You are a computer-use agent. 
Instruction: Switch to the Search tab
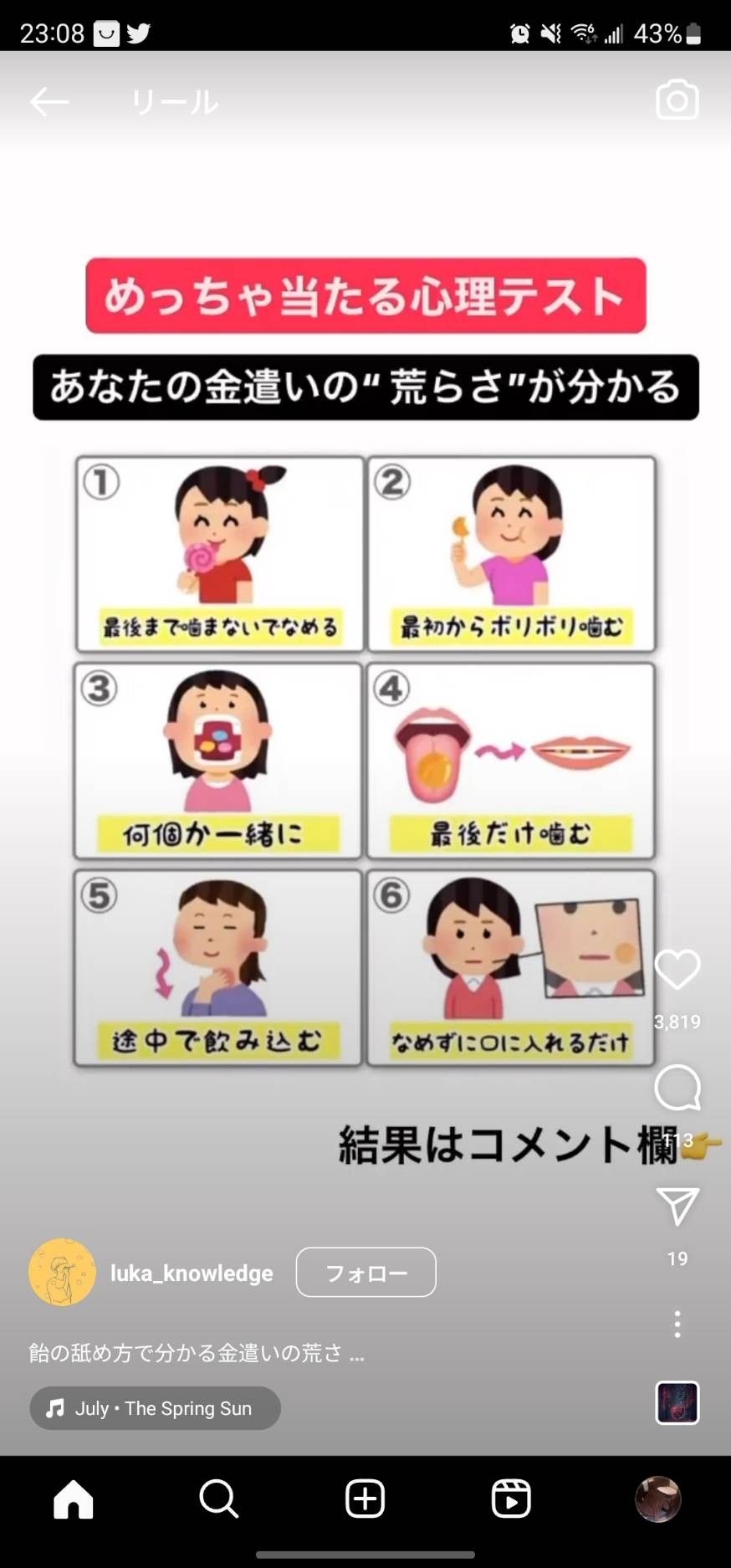[x=219, y=1499]
